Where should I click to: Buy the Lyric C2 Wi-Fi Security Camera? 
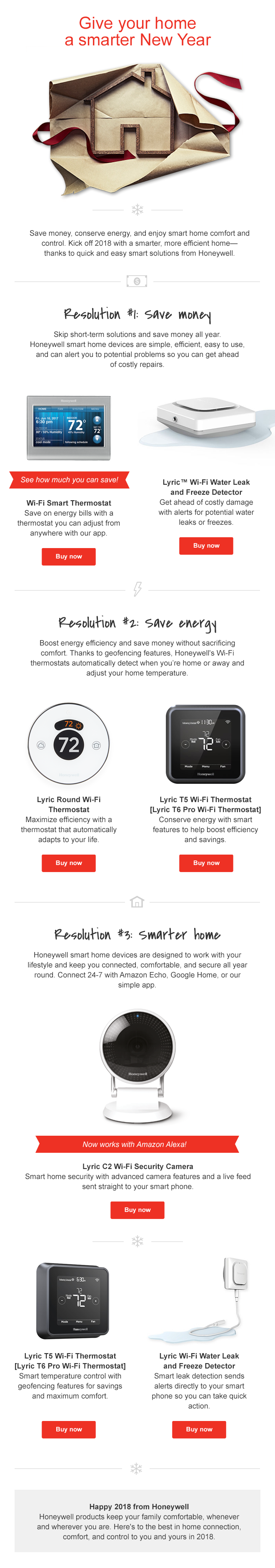(137, 1209)
